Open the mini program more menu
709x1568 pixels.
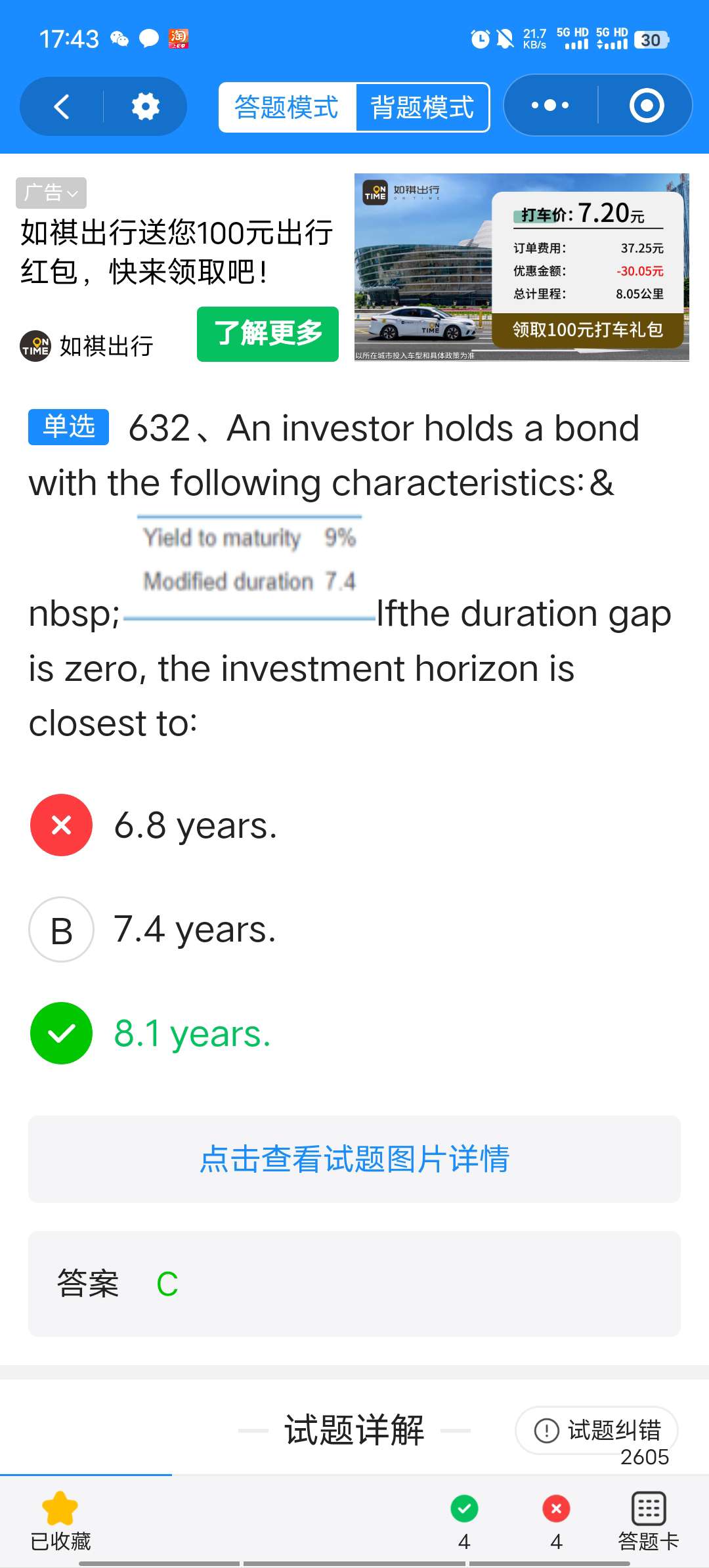550,105
